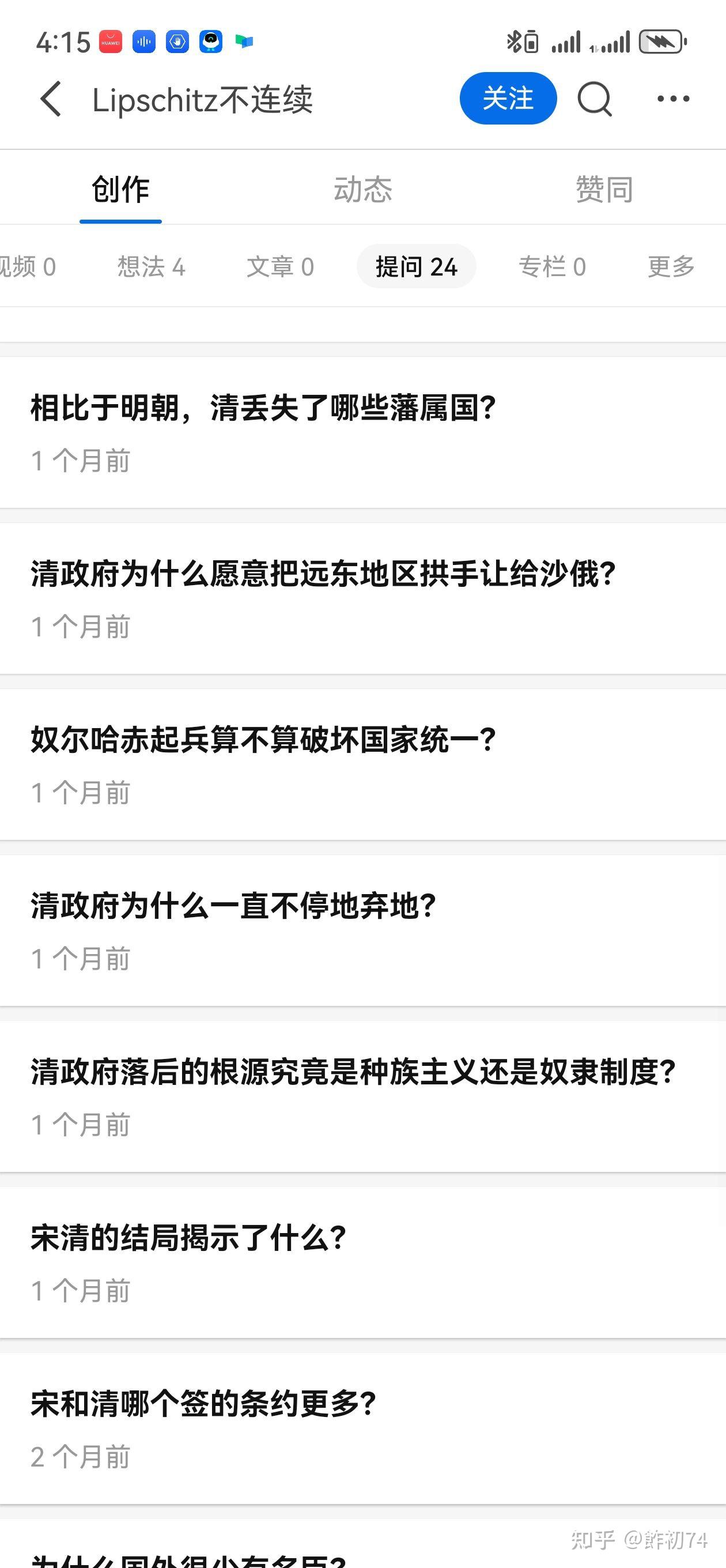
Task: Select the 提问 24 filter chip
Action: 416,266
